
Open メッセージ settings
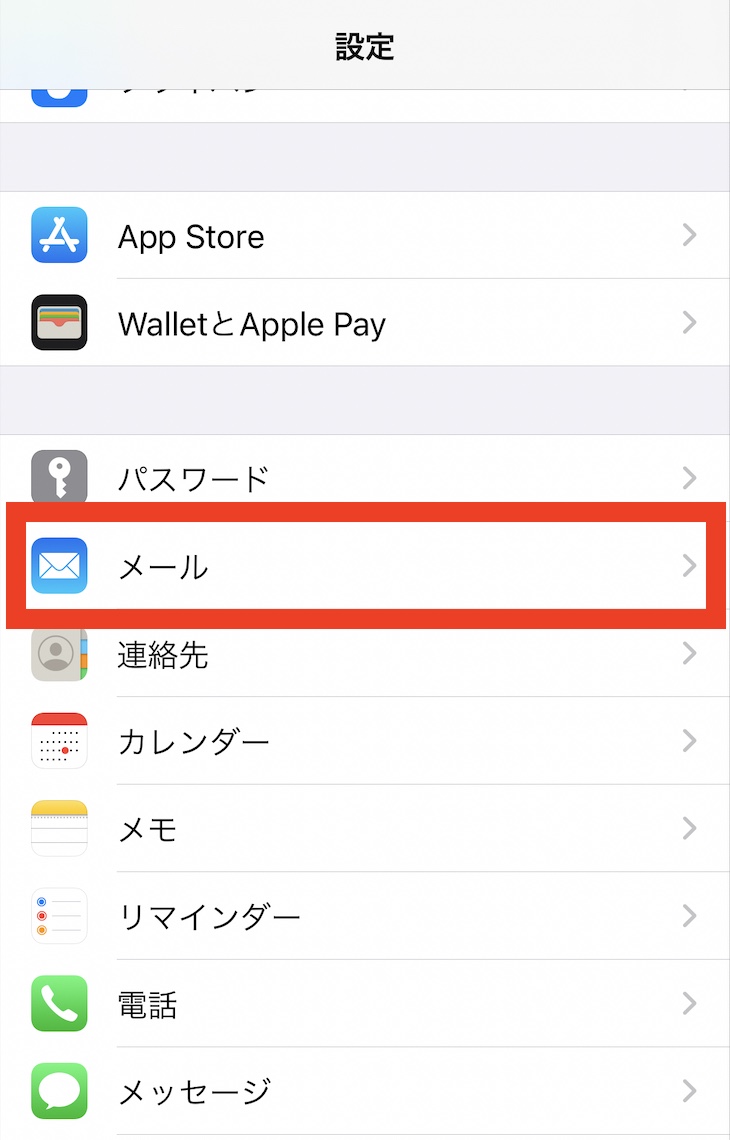point(365,1090)
